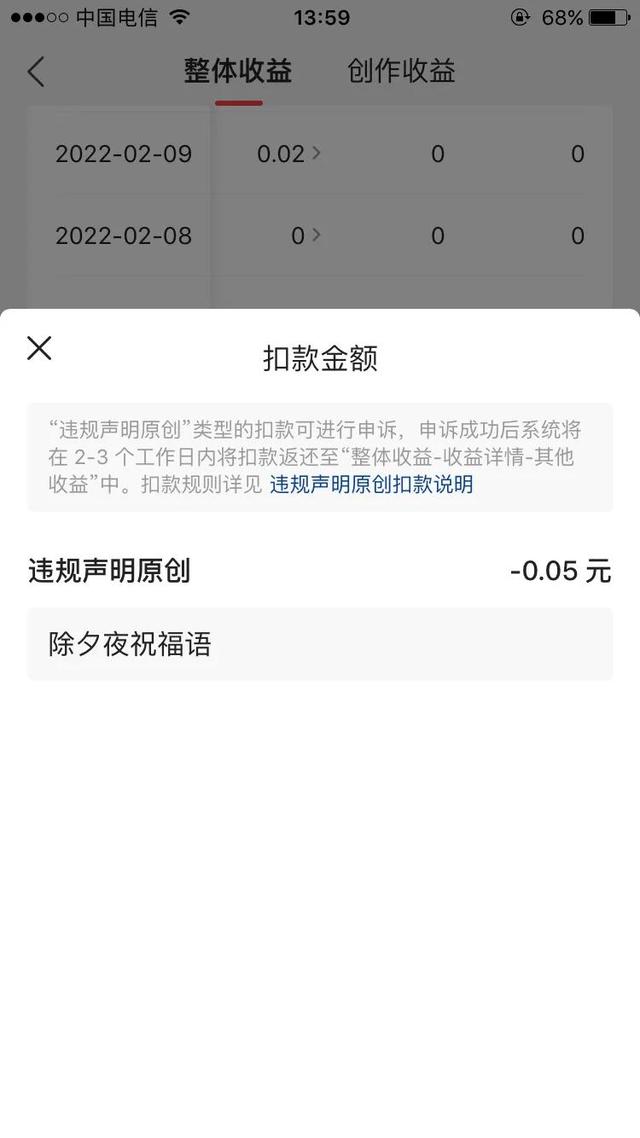Go back using the top-left arrow
Viewport: 640px width, 1138px height.
coord(36,72)
